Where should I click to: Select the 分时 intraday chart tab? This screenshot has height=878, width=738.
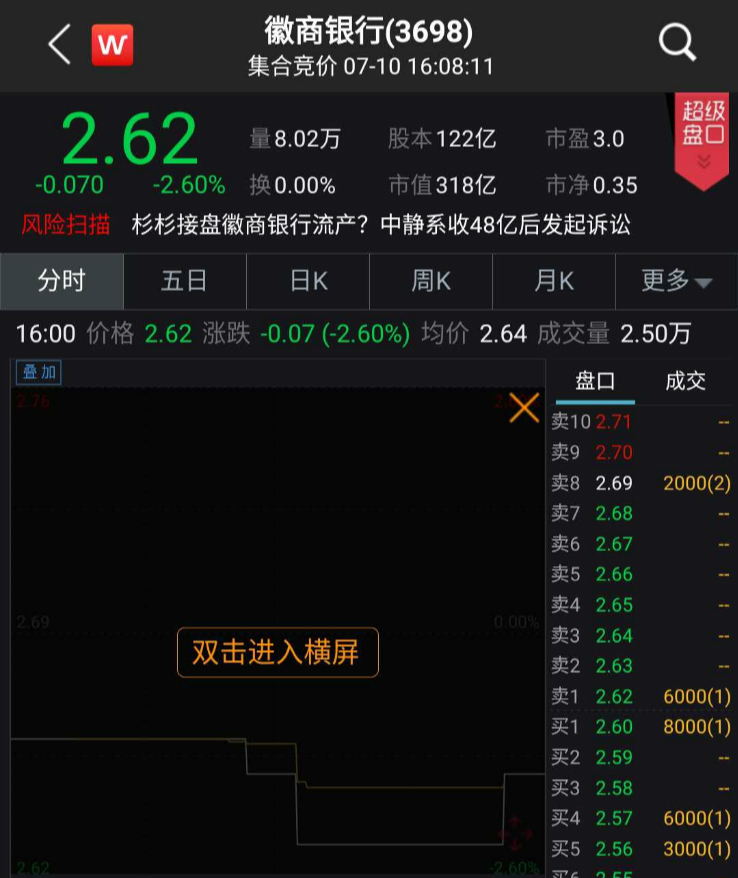(x=61, y=282)
